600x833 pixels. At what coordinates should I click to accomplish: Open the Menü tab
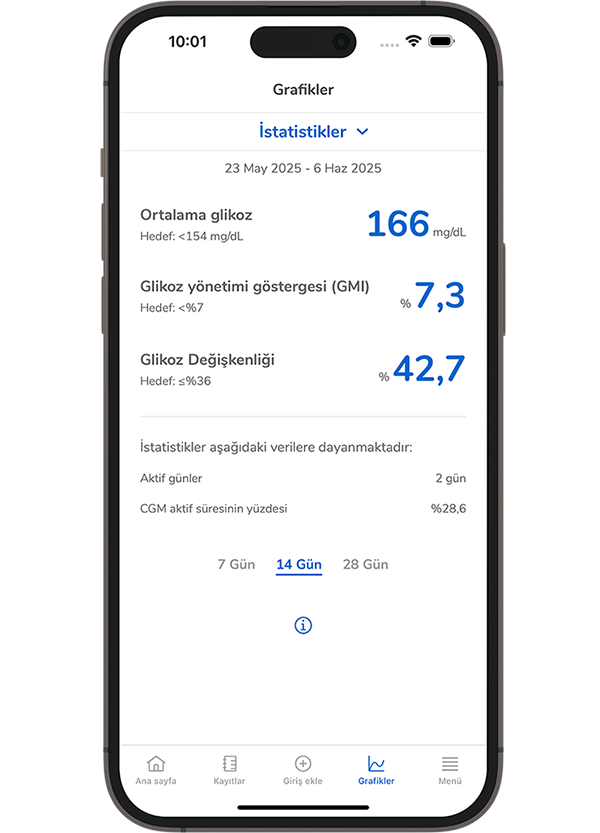450,770
